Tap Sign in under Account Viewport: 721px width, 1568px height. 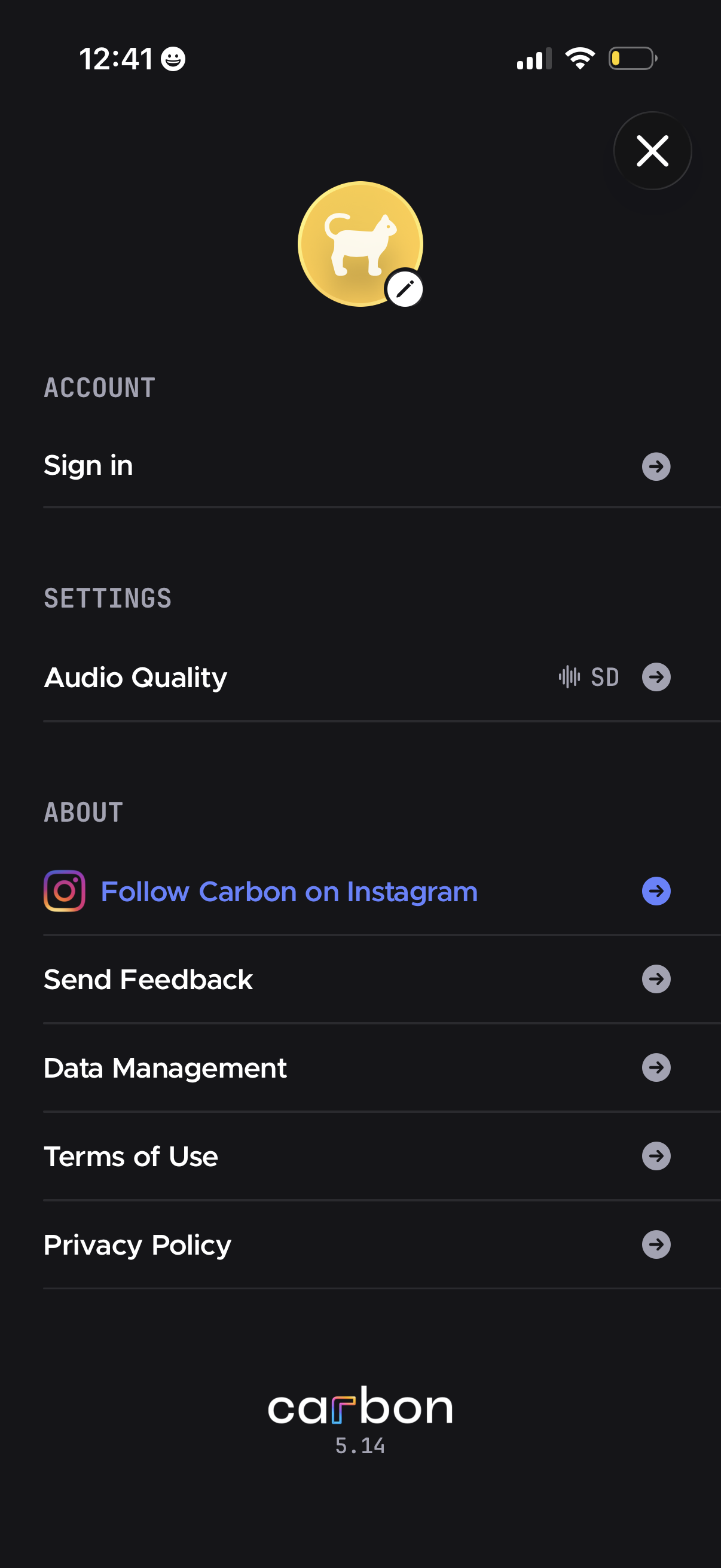click(x=88, y=465)
